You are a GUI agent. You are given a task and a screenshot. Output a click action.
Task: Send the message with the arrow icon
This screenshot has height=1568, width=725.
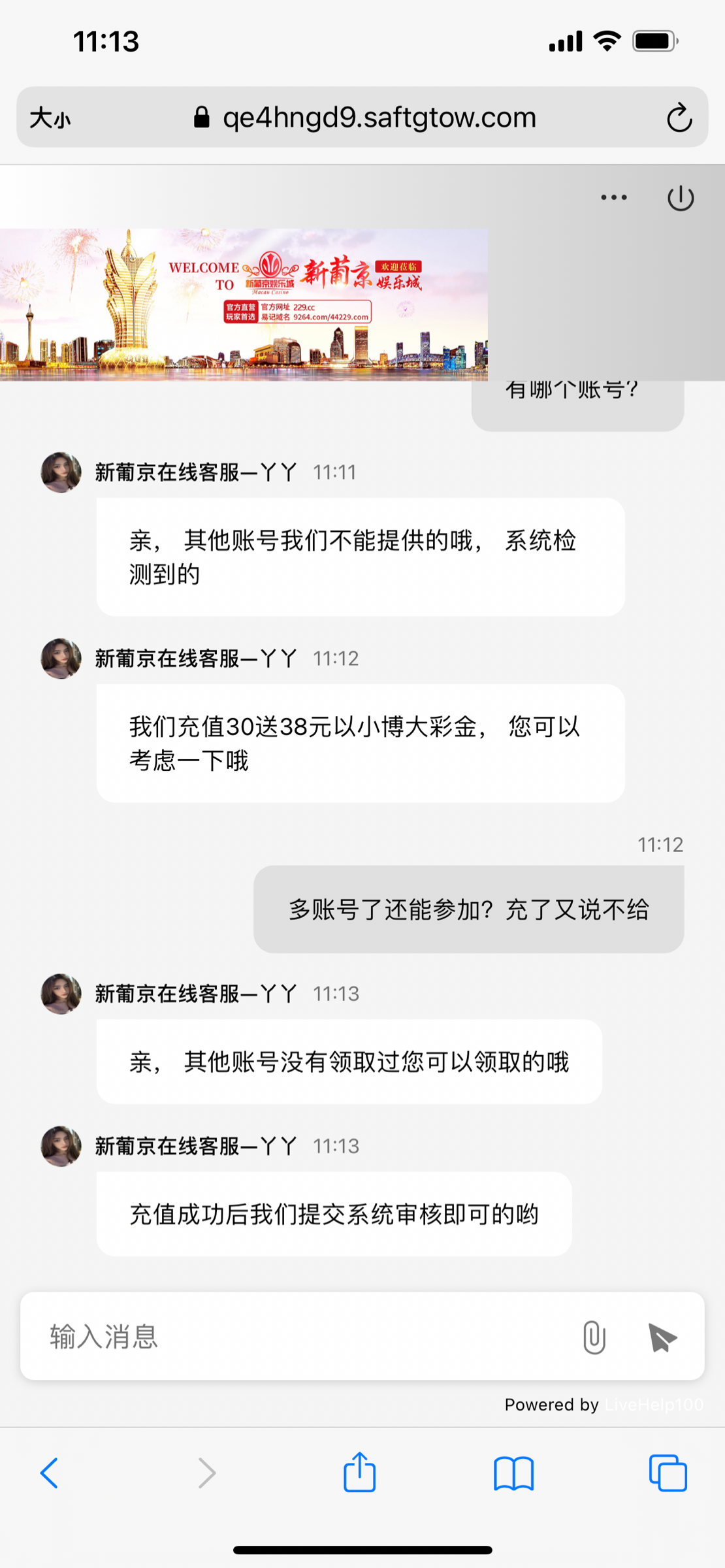coord(662,1337)
